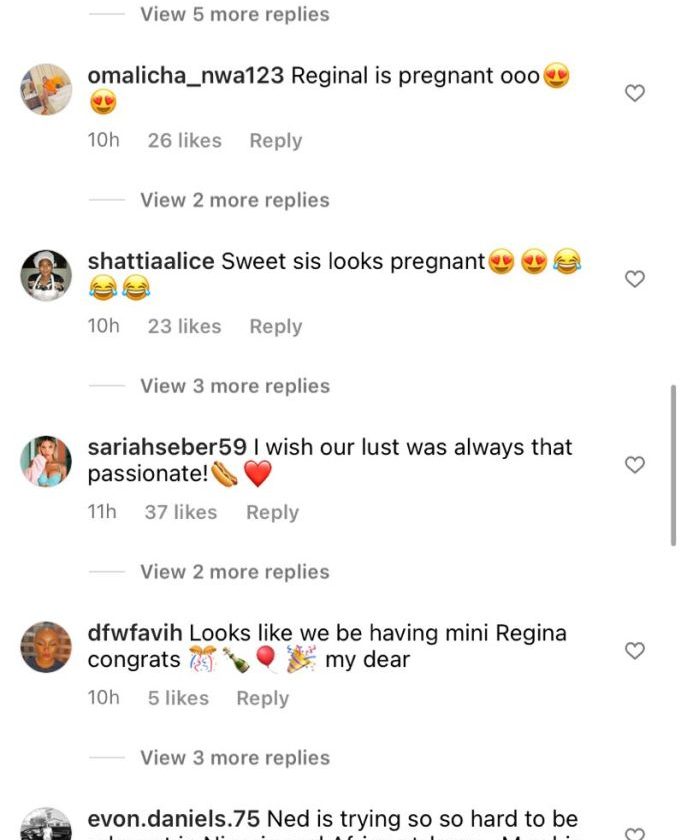View 2 more replies under sariahseber59

234,572
